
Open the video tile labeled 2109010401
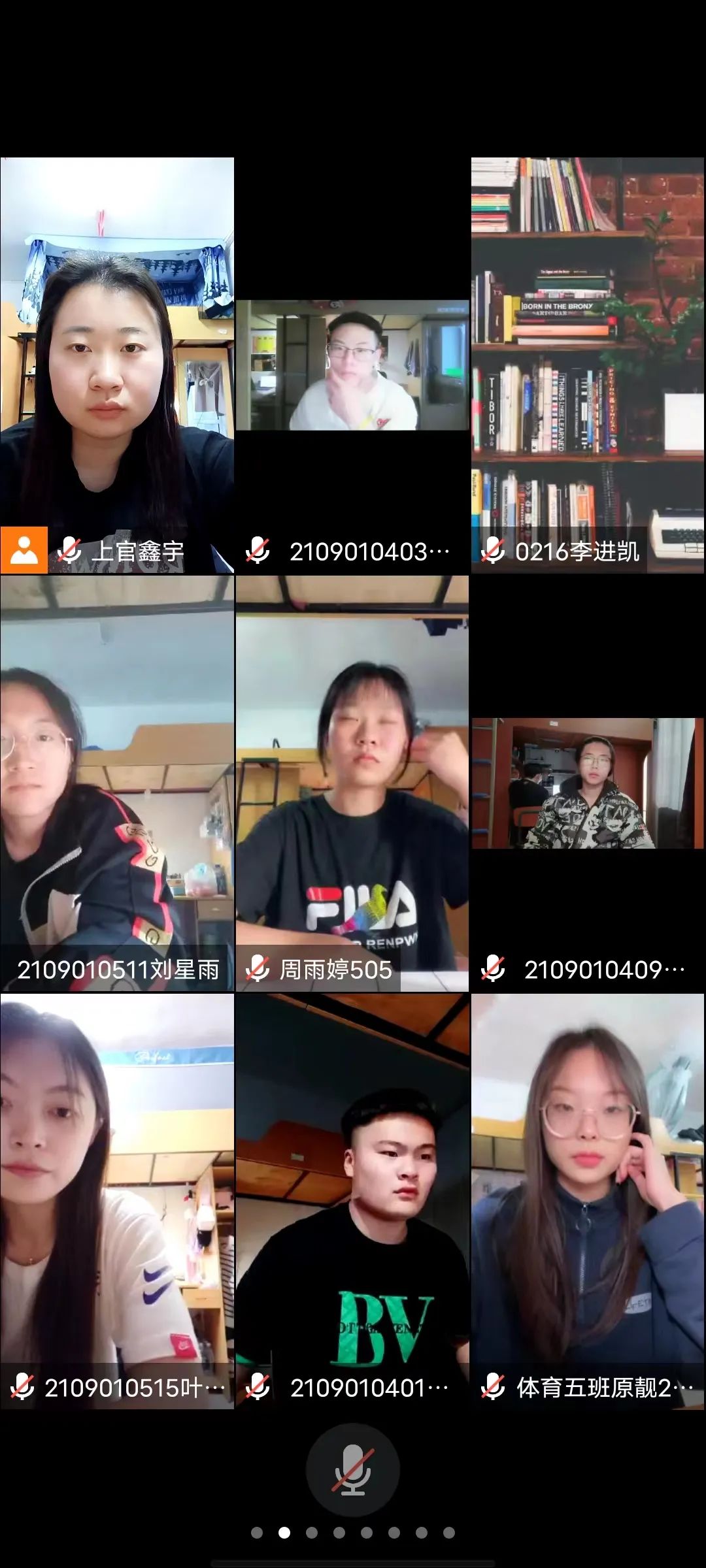(x=352, y=1201)
